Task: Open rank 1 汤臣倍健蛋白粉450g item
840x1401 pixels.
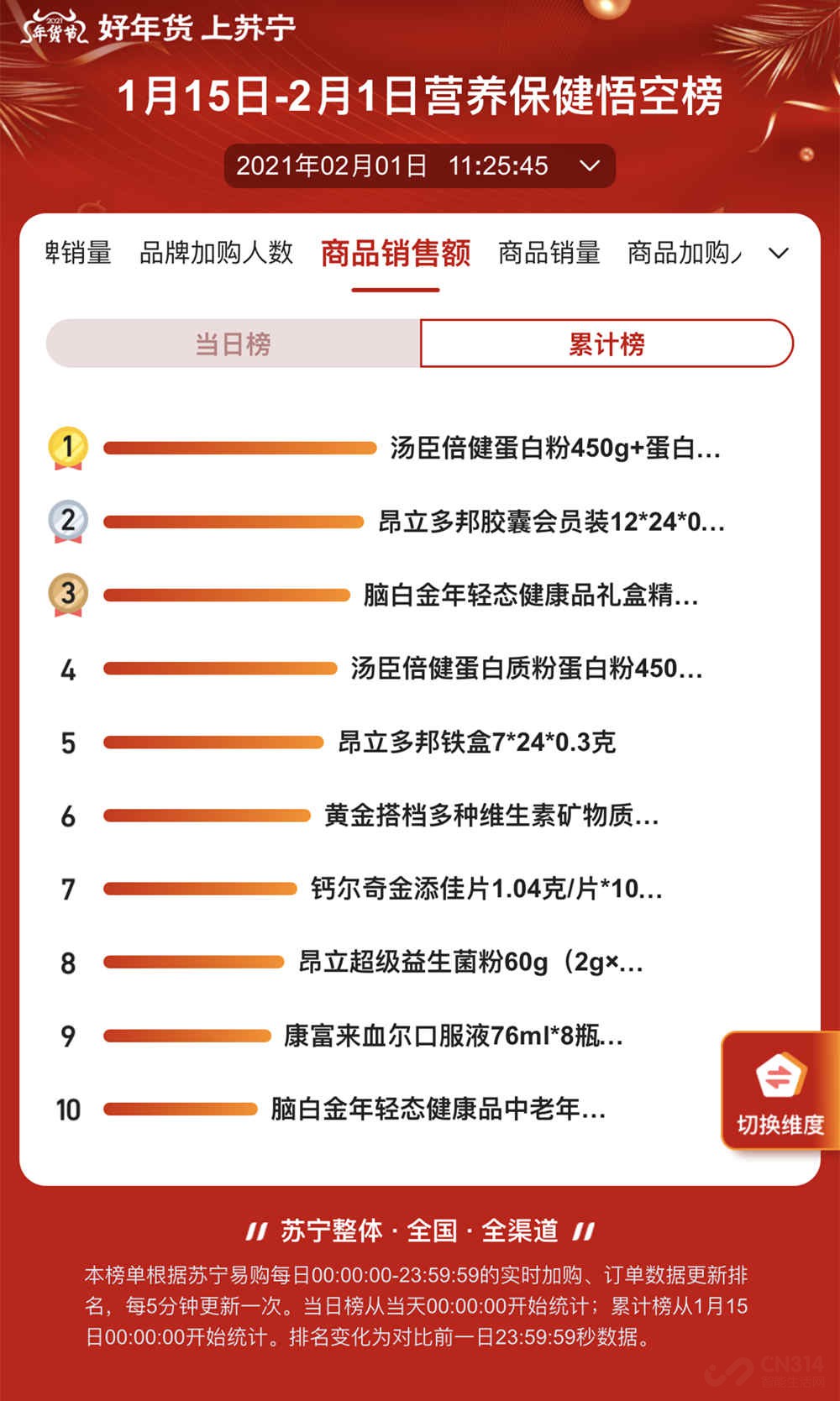Action: point(554,449)
